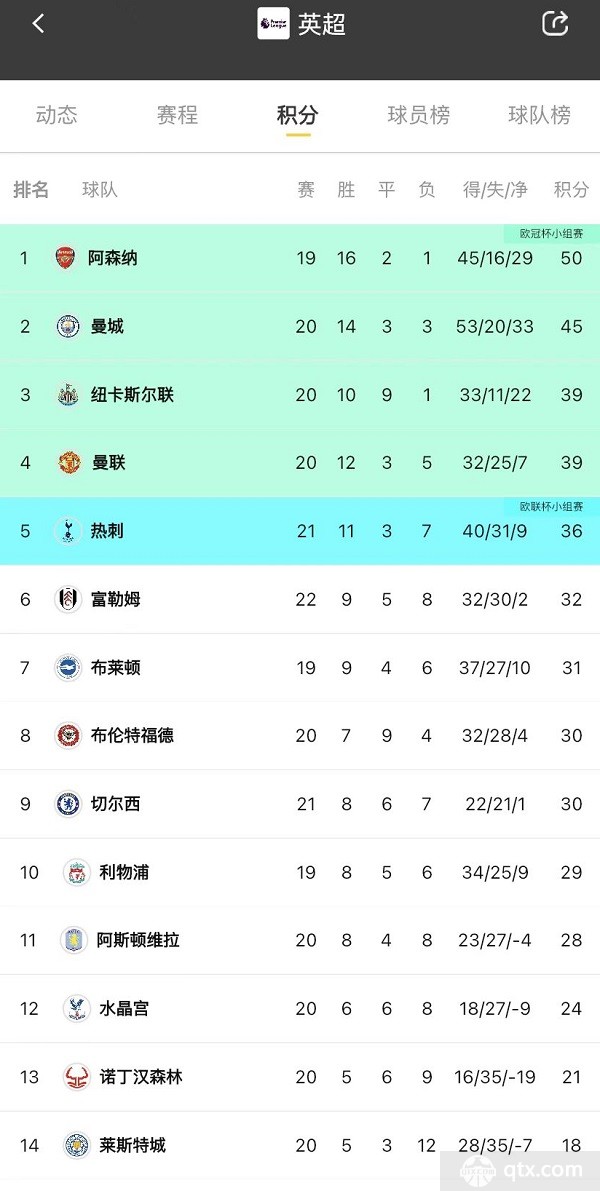The height and width of the screenshot is (1191, 600).
Task: View 纽卡斯尔联 team details
Action: (x=300, y=395)
